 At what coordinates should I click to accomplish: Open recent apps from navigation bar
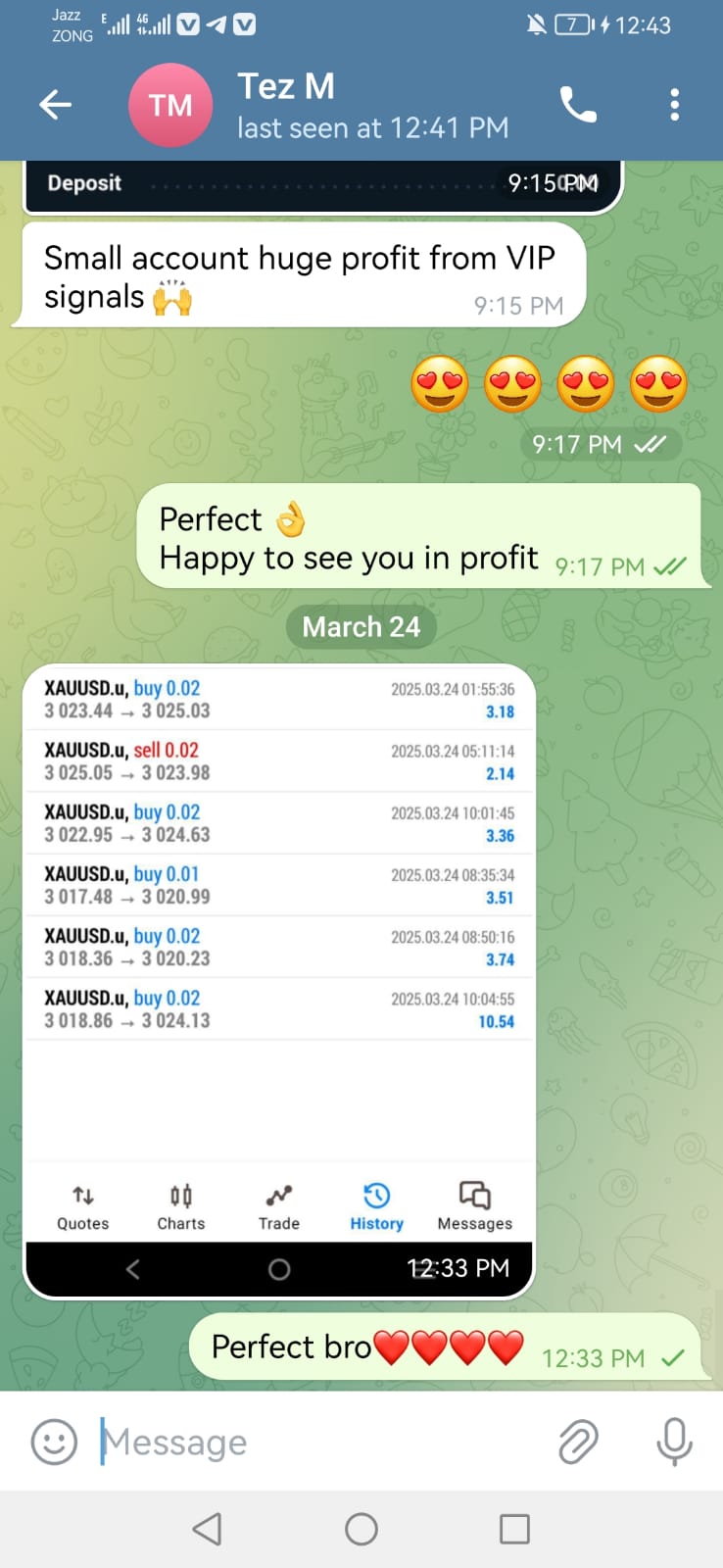point(514,1529)
